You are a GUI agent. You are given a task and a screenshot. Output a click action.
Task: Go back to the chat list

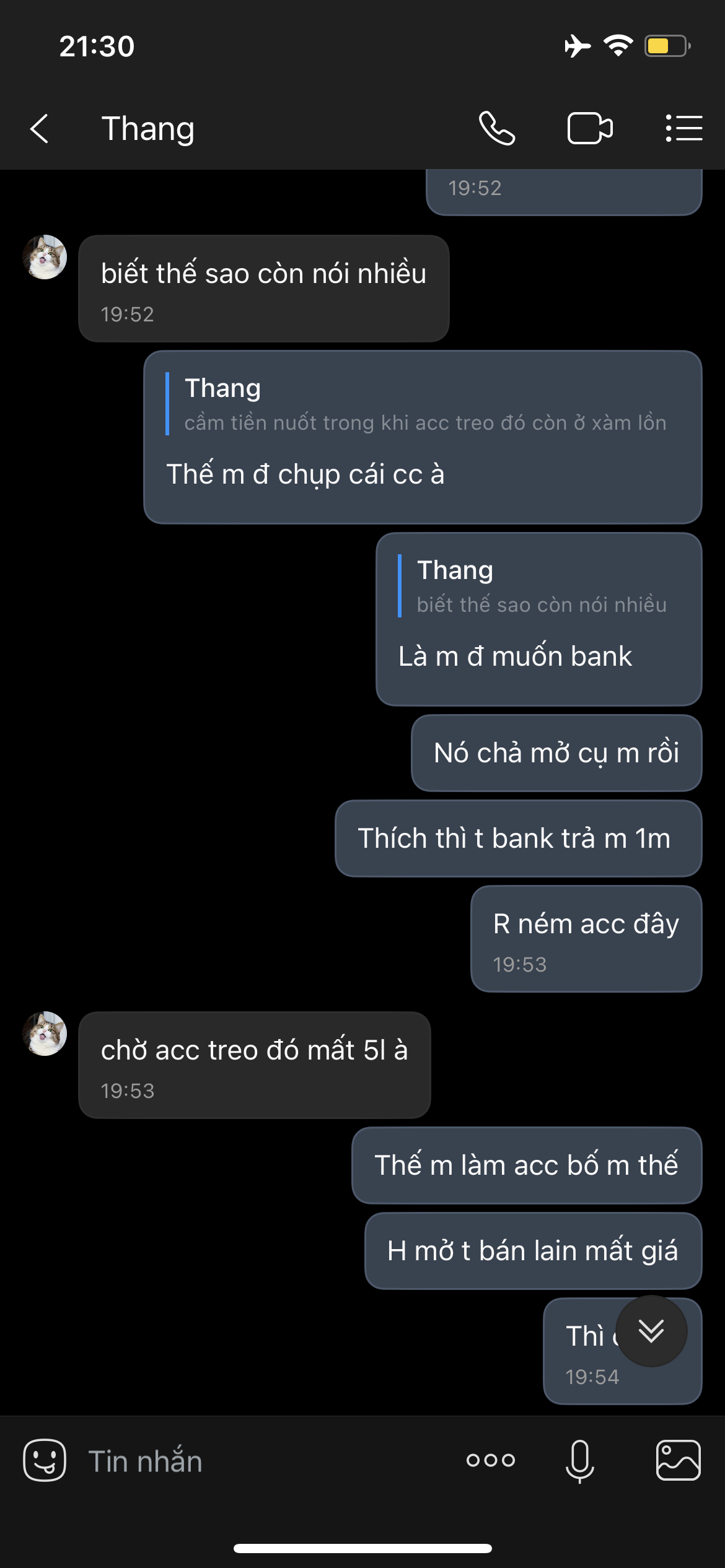click(x=40, y=129)
